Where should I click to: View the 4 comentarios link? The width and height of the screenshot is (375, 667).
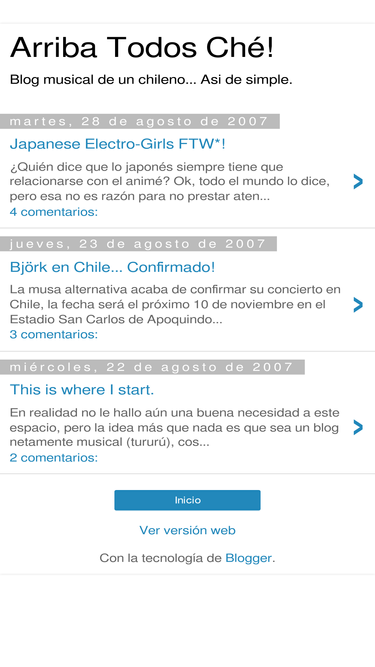pos(54,212)
